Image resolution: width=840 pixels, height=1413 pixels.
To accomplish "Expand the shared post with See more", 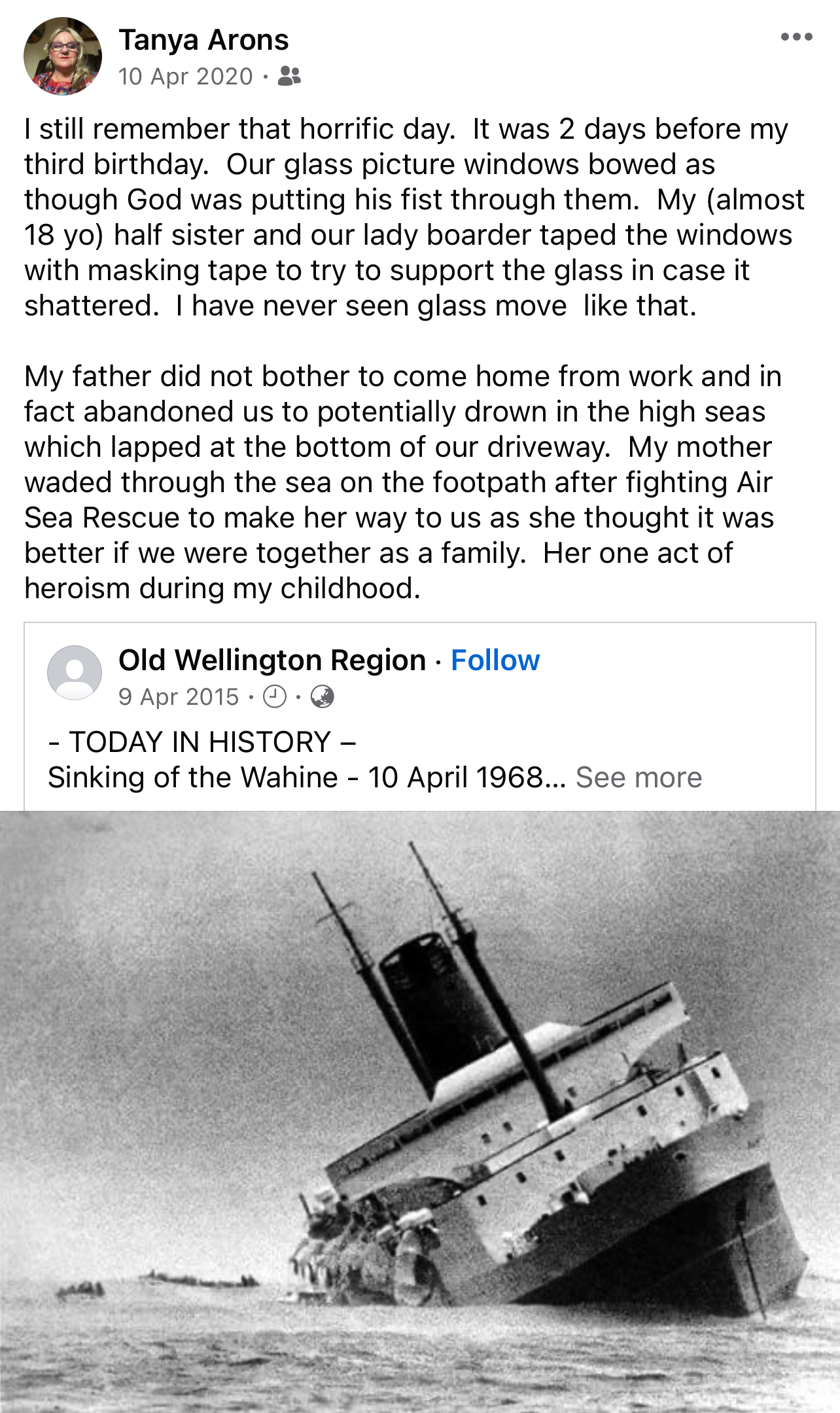I will pyautogui.click(x=639, y=778).
